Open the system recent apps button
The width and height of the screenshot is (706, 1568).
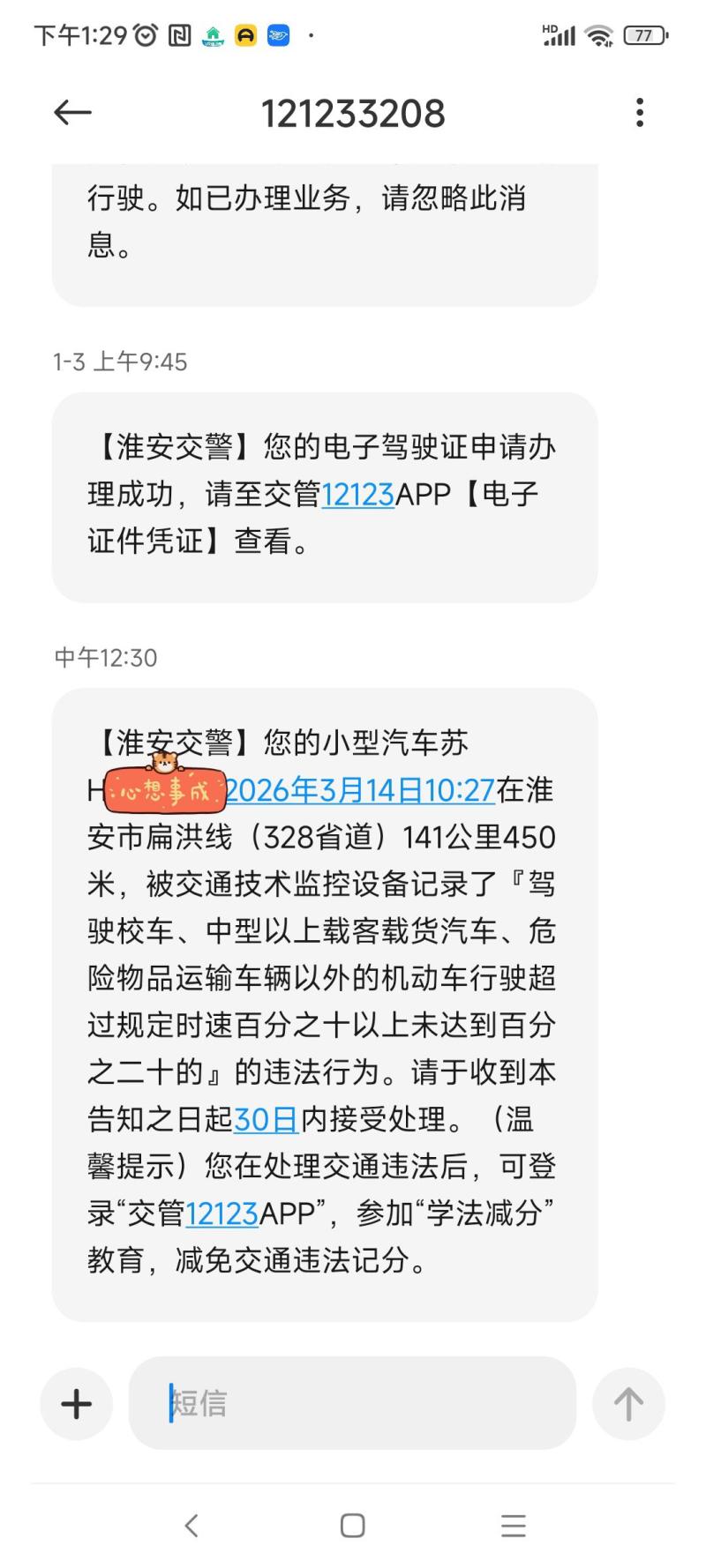513,1526
